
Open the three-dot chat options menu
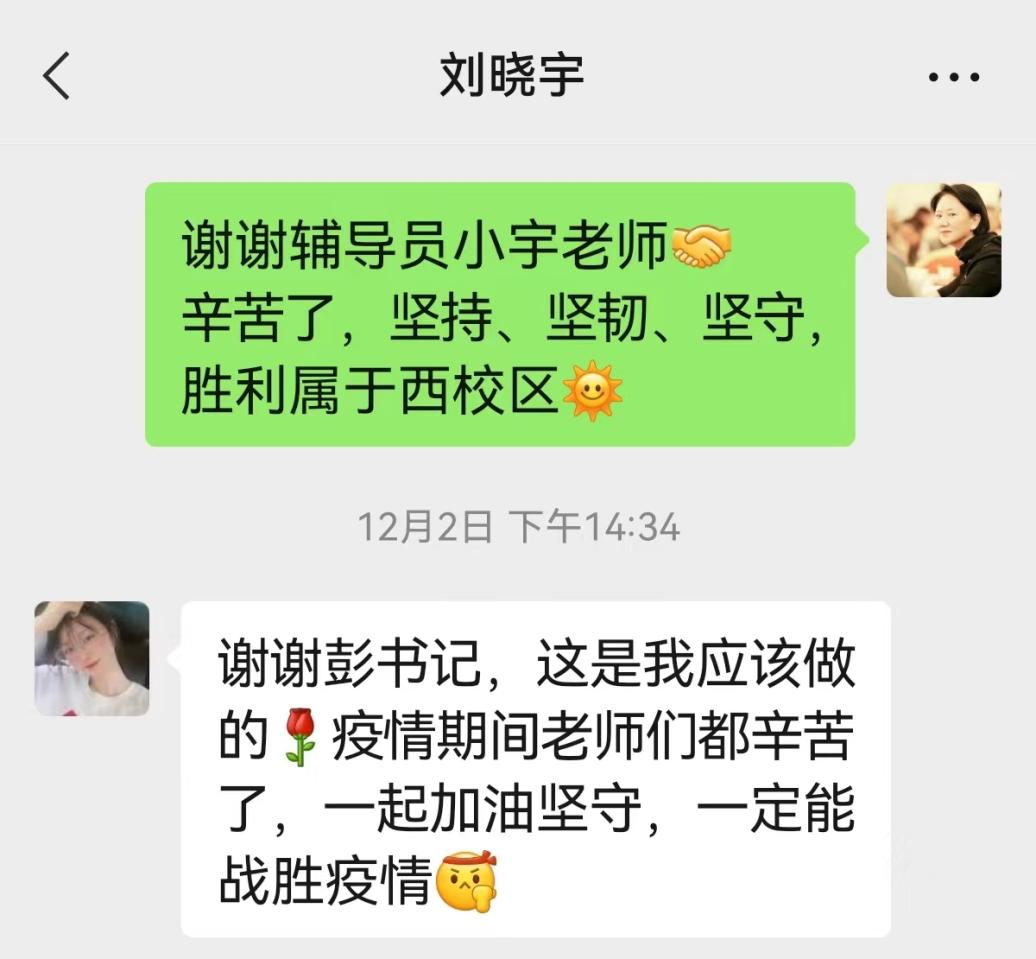click(x=953, y=77)
